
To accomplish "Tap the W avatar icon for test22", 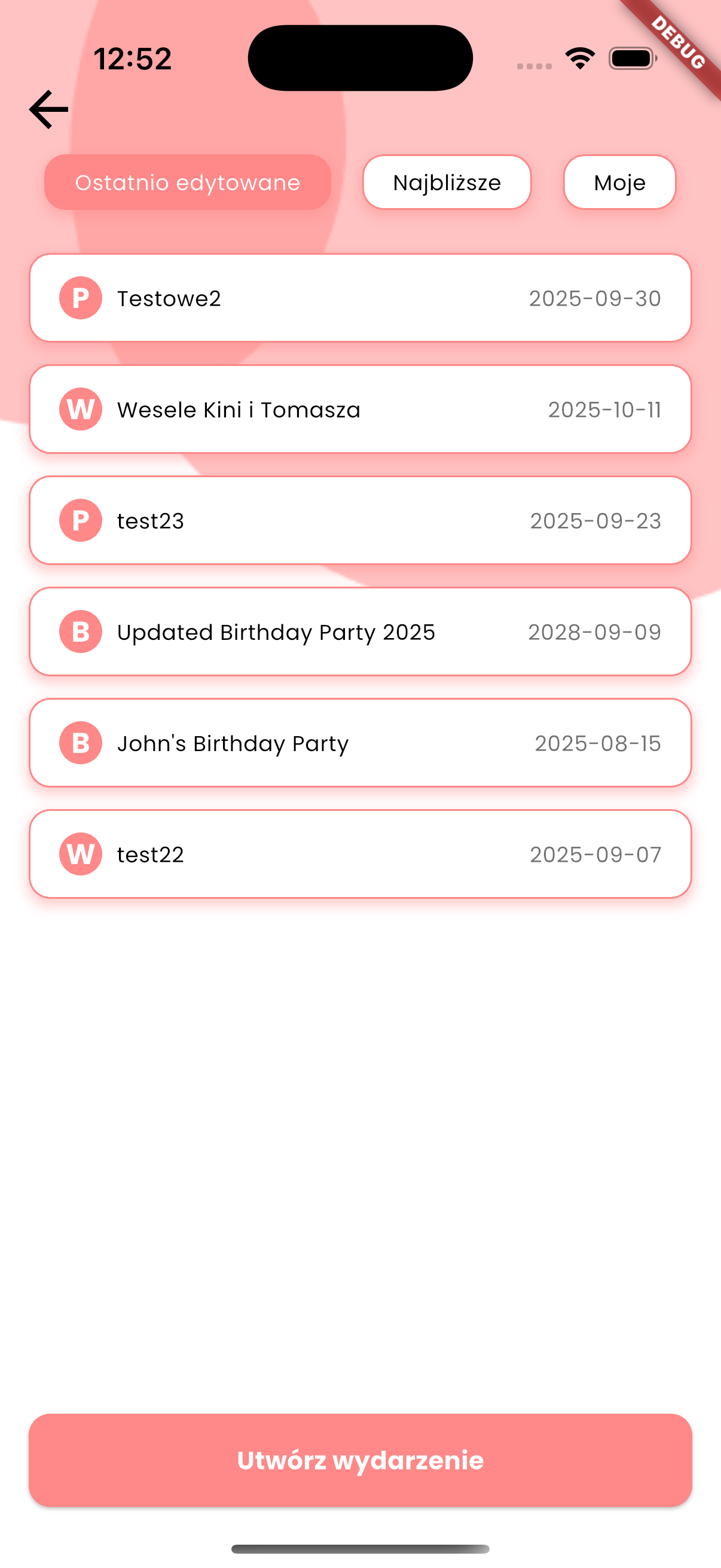I will pyautogui.click(x=80, y=854).
